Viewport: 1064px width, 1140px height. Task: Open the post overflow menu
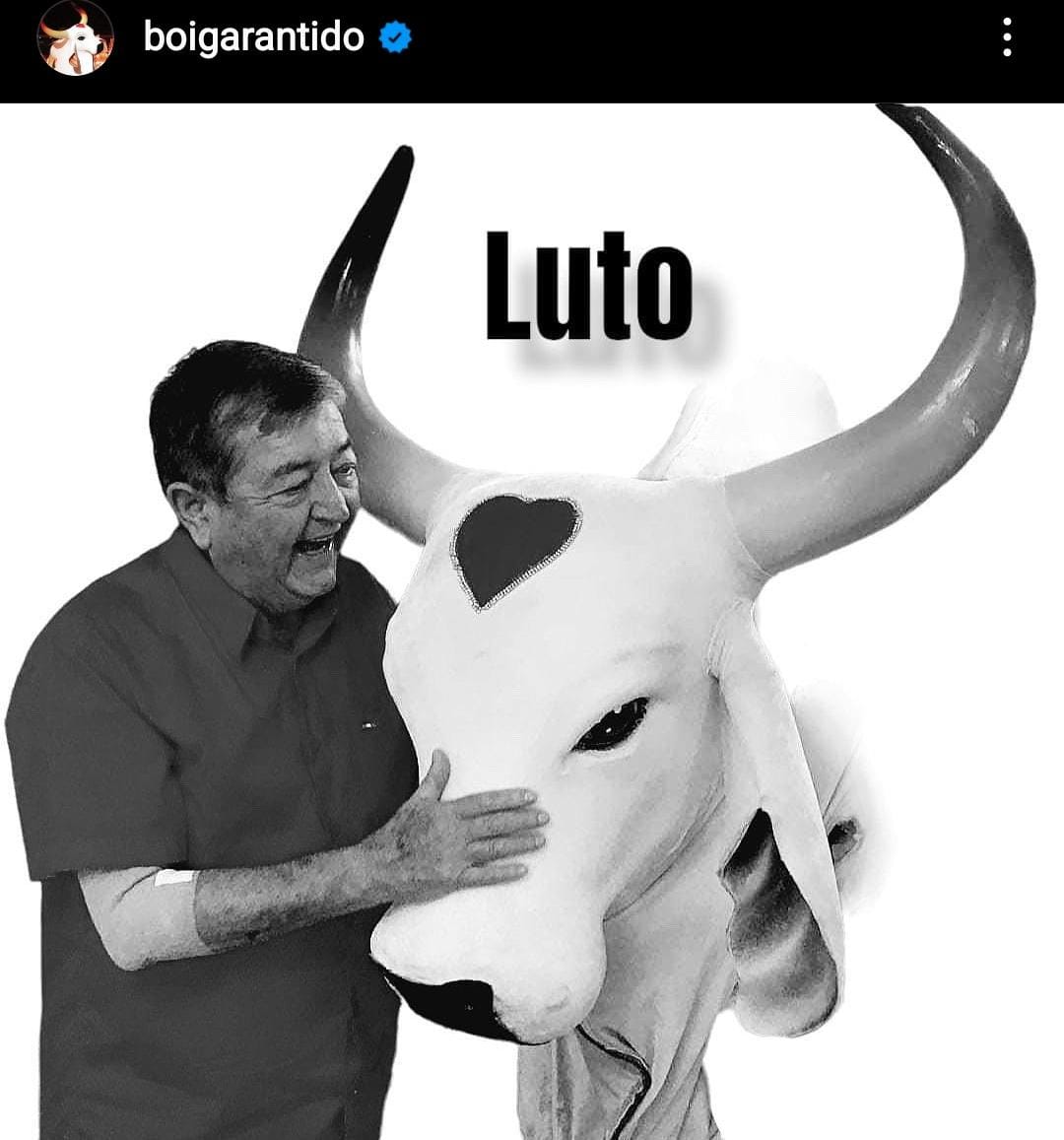[1006, 37]
